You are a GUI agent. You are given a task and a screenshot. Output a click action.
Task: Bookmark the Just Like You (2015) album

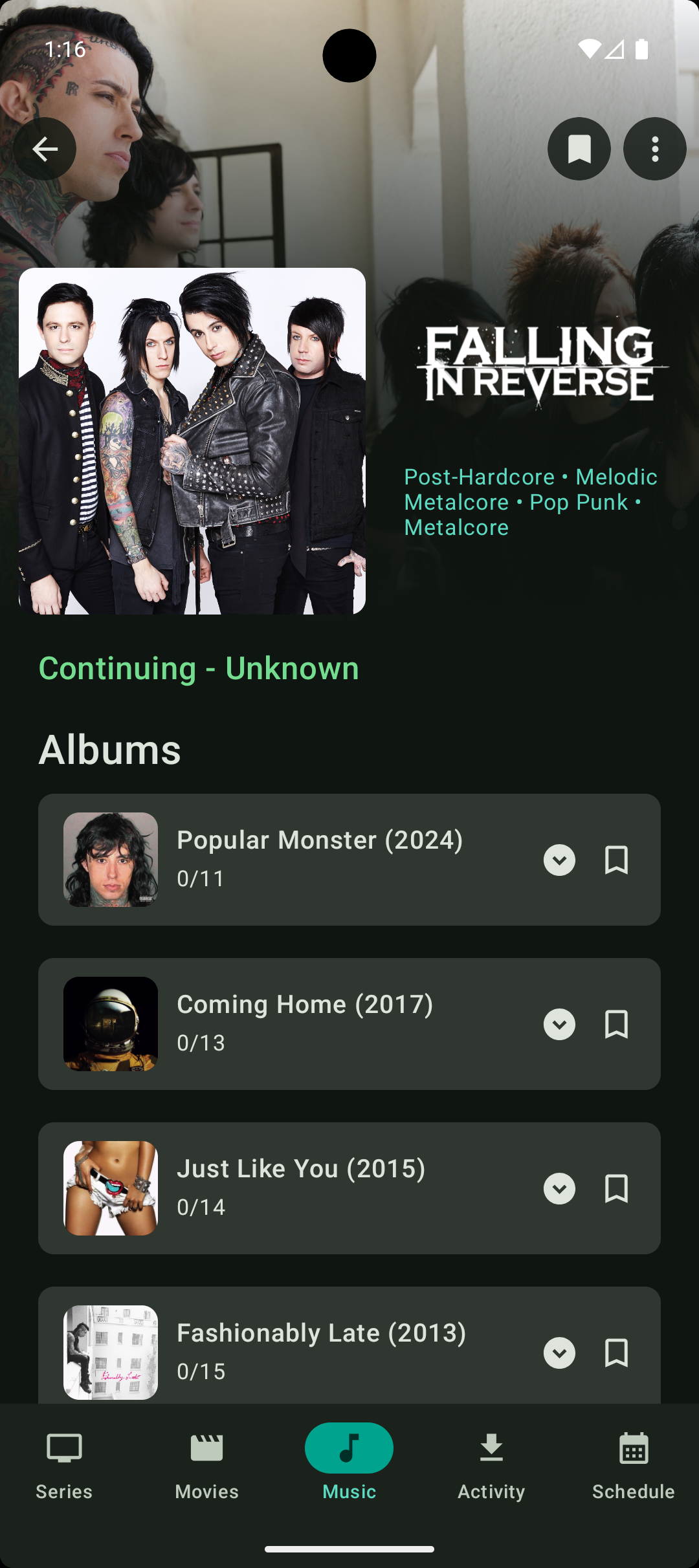[616, 1188]
